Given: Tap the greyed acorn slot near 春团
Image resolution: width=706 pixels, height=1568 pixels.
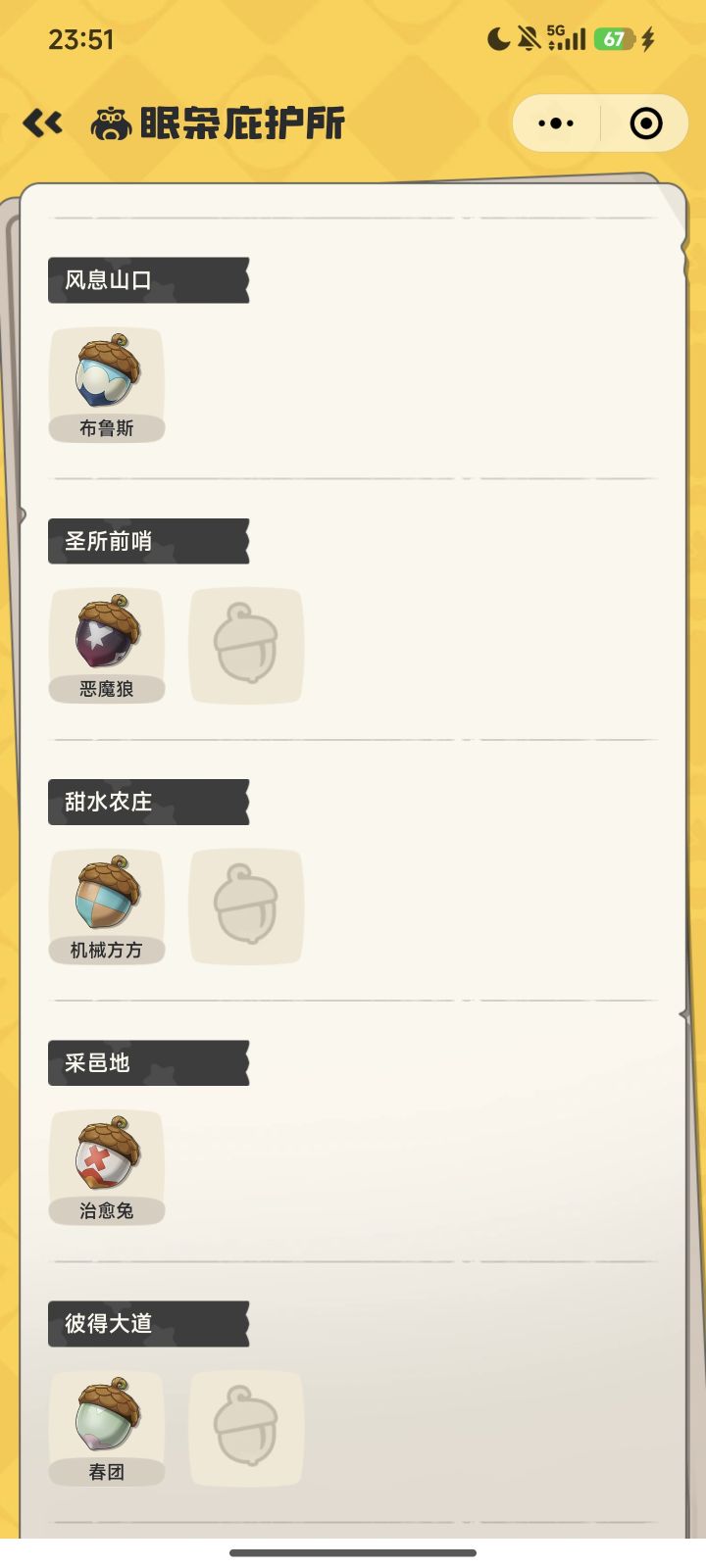Looking at the screenshot, I should (246, 1428).
